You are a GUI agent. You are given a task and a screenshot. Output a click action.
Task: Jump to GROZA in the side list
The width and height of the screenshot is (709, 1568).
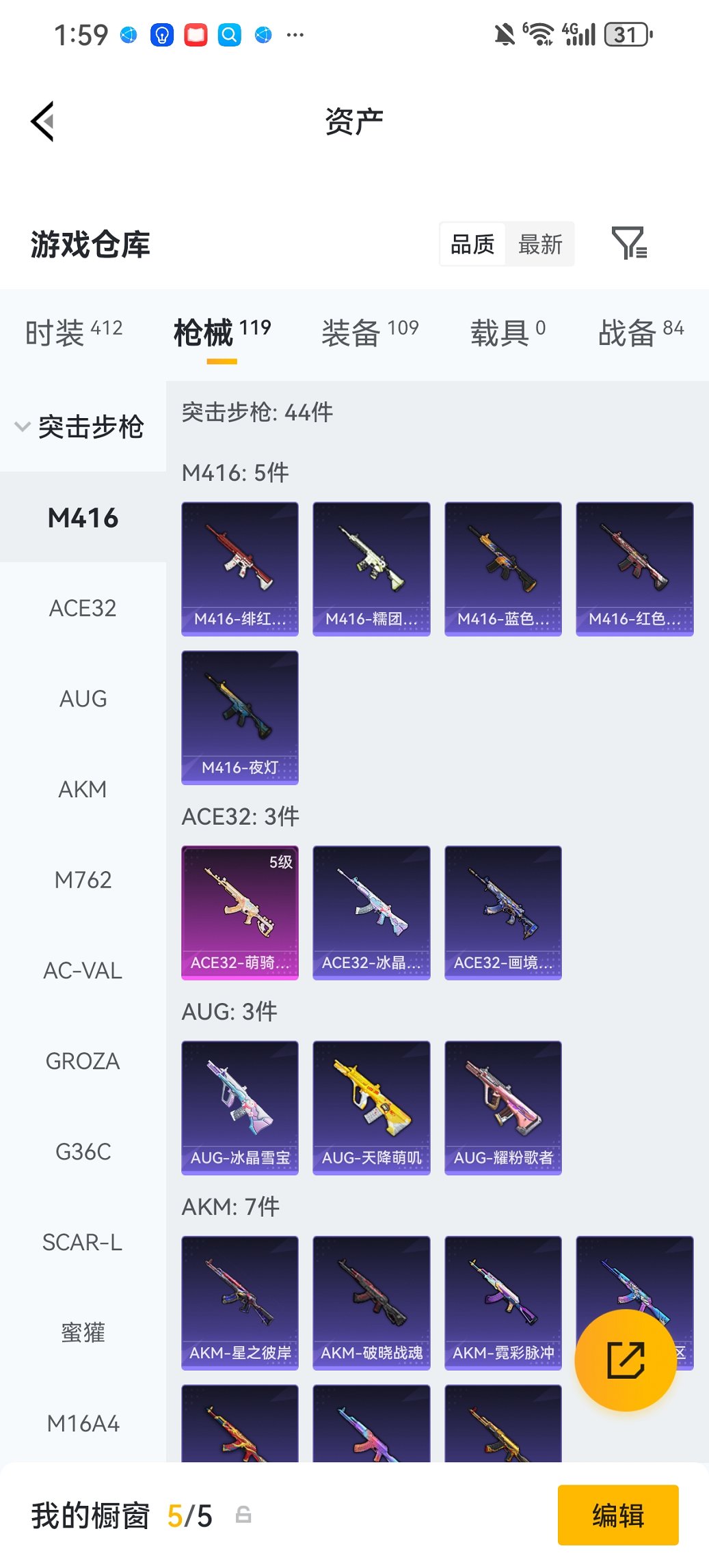(x=83, y=1061)
